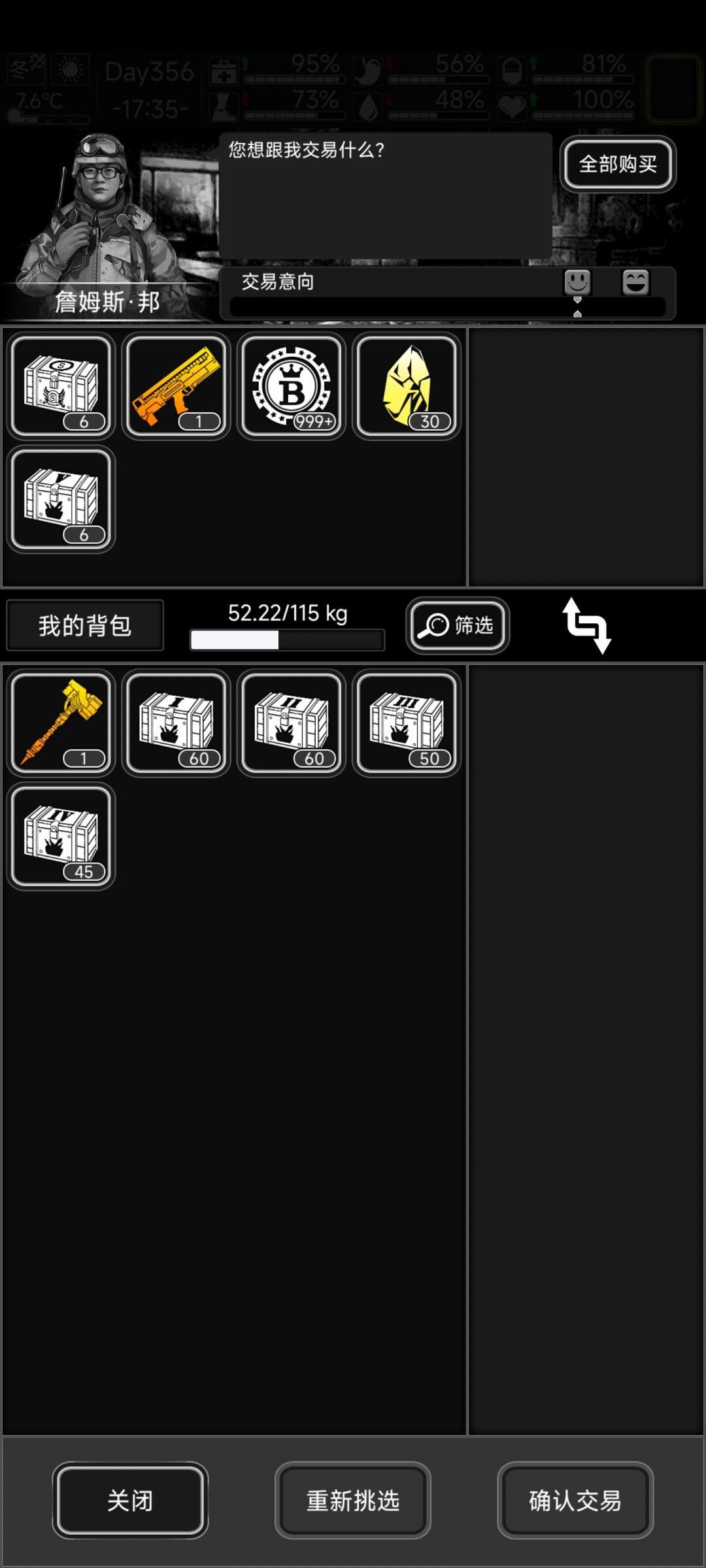
Task: Open the 筛选 filter button
Action: coord(458,625)
